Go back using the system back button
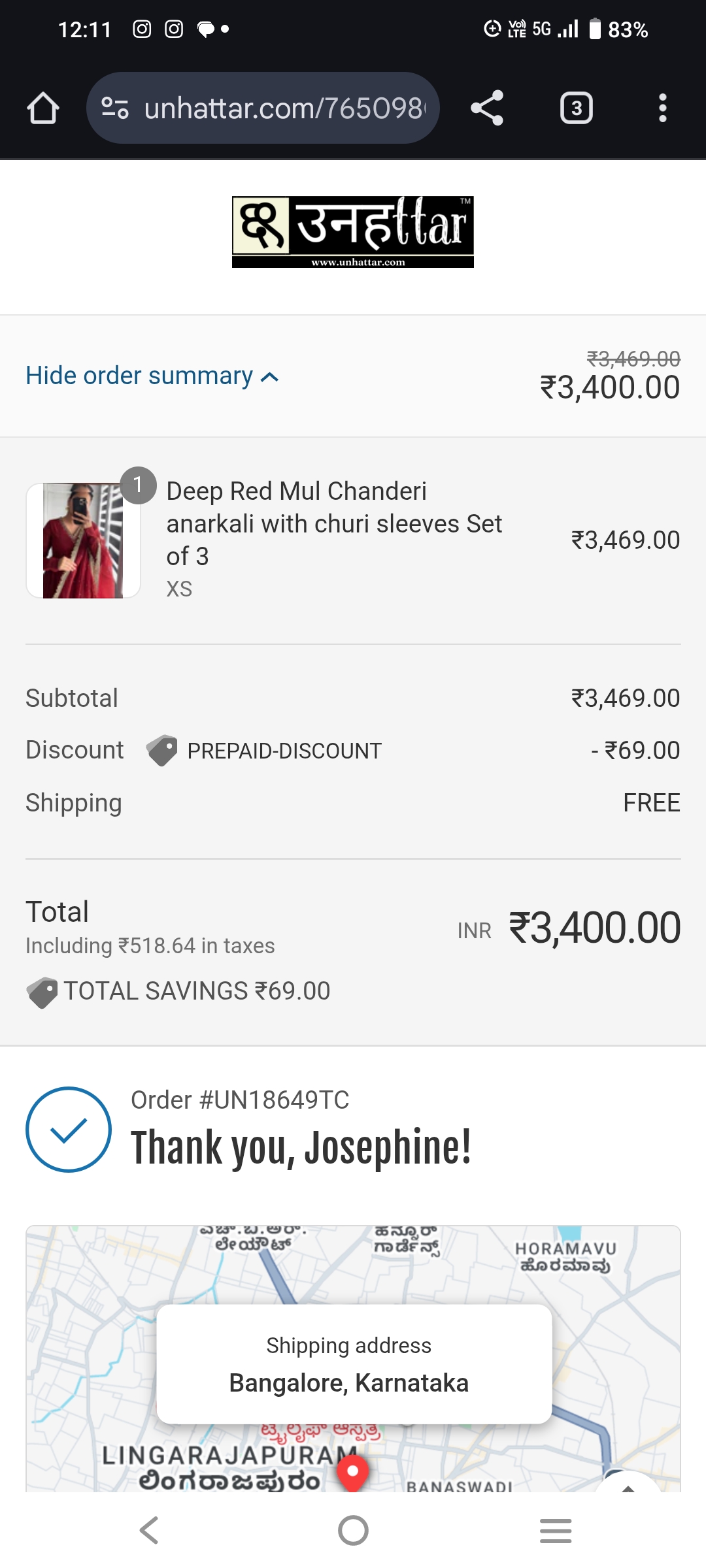This screenshot has height=1568, width=706. coord(150,1530)
